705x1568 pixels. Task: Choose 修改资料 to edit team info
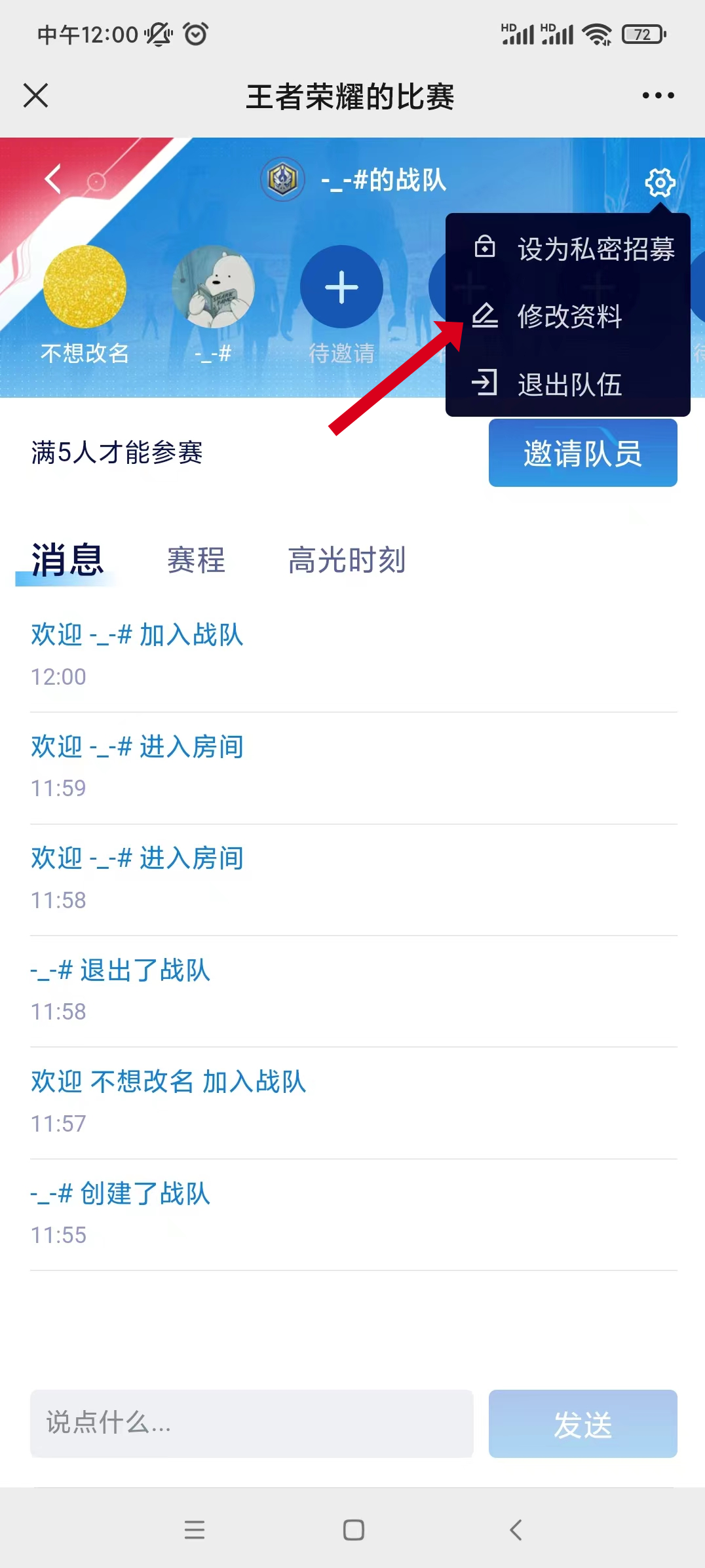(x=568, y=316)
